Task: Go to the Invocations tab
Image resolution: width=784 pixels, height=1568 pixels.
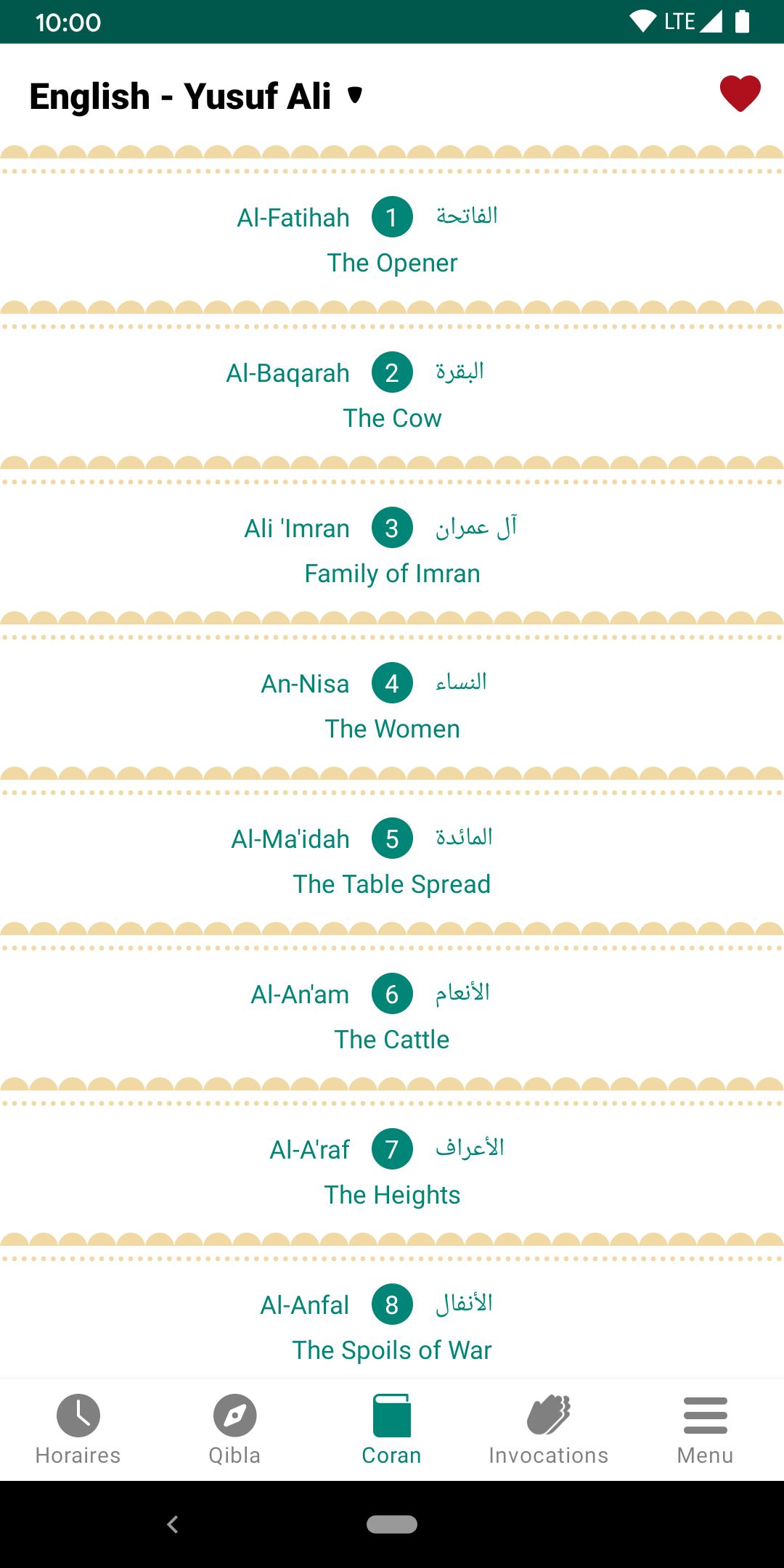Action: pos(549,1429)
